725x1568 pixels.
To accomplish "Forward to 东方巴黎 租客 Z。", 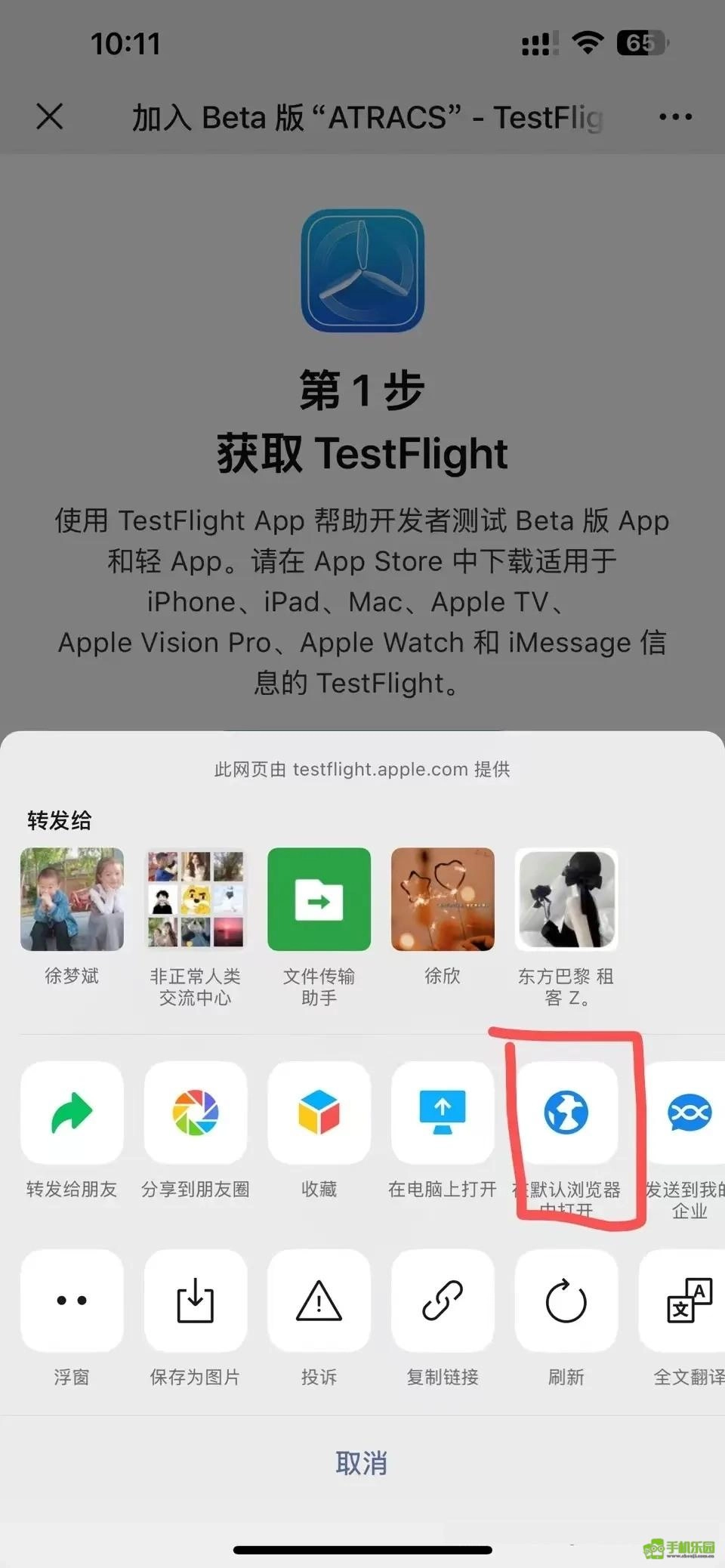I will click(x=566, y=900).
